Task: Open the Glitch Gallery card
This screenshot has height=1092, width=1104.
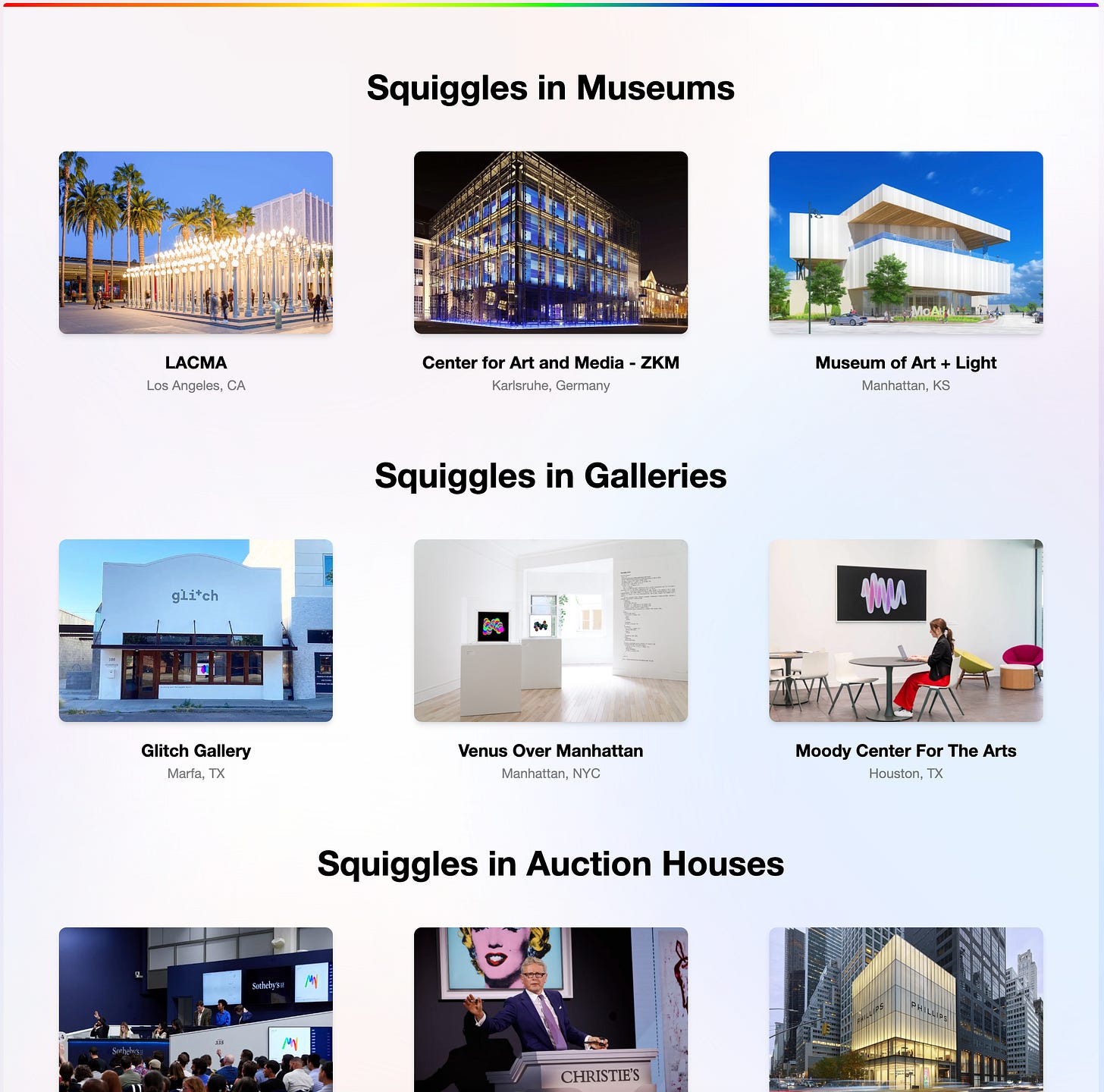Action: tap(196, 631)
